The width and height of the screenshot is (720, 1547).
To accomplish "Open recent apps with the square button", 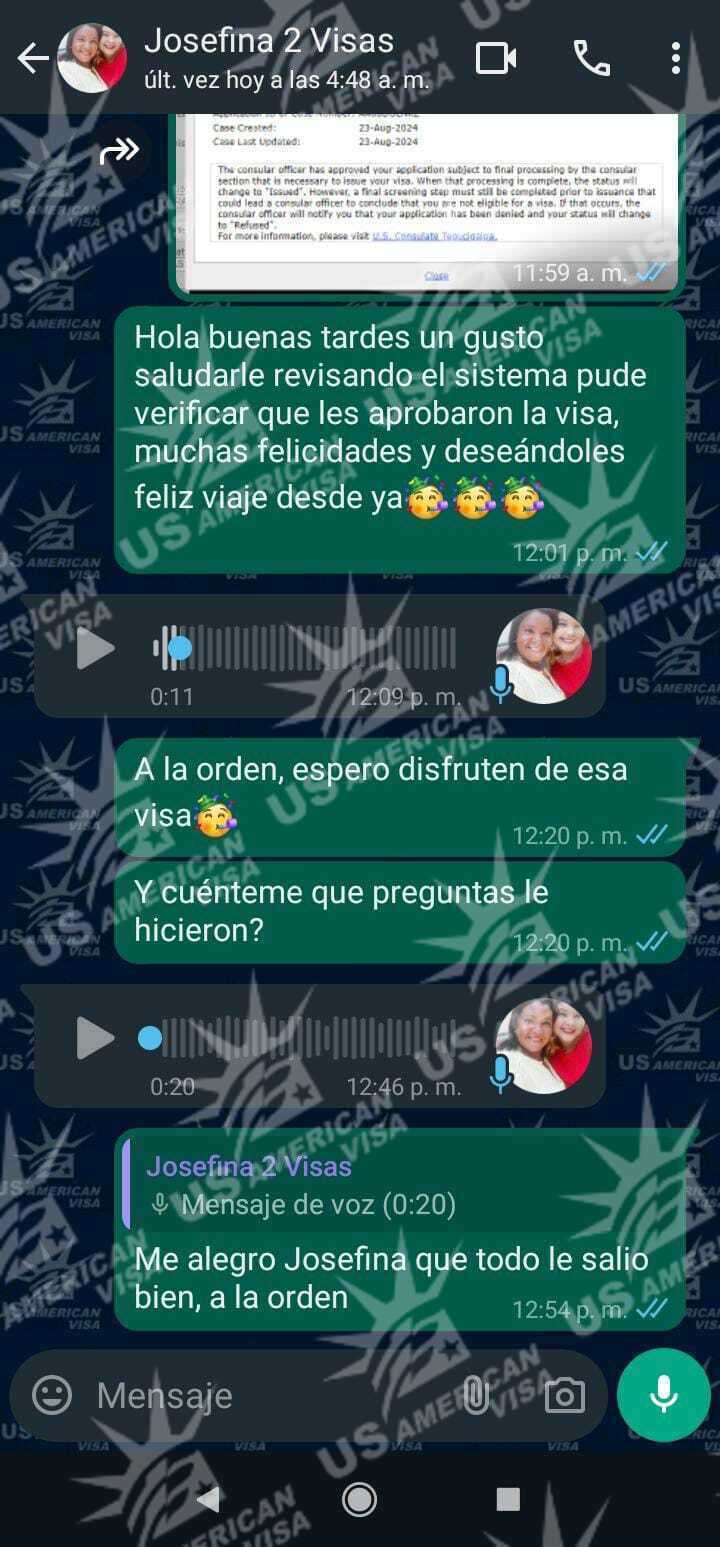I will [508, 1498].
